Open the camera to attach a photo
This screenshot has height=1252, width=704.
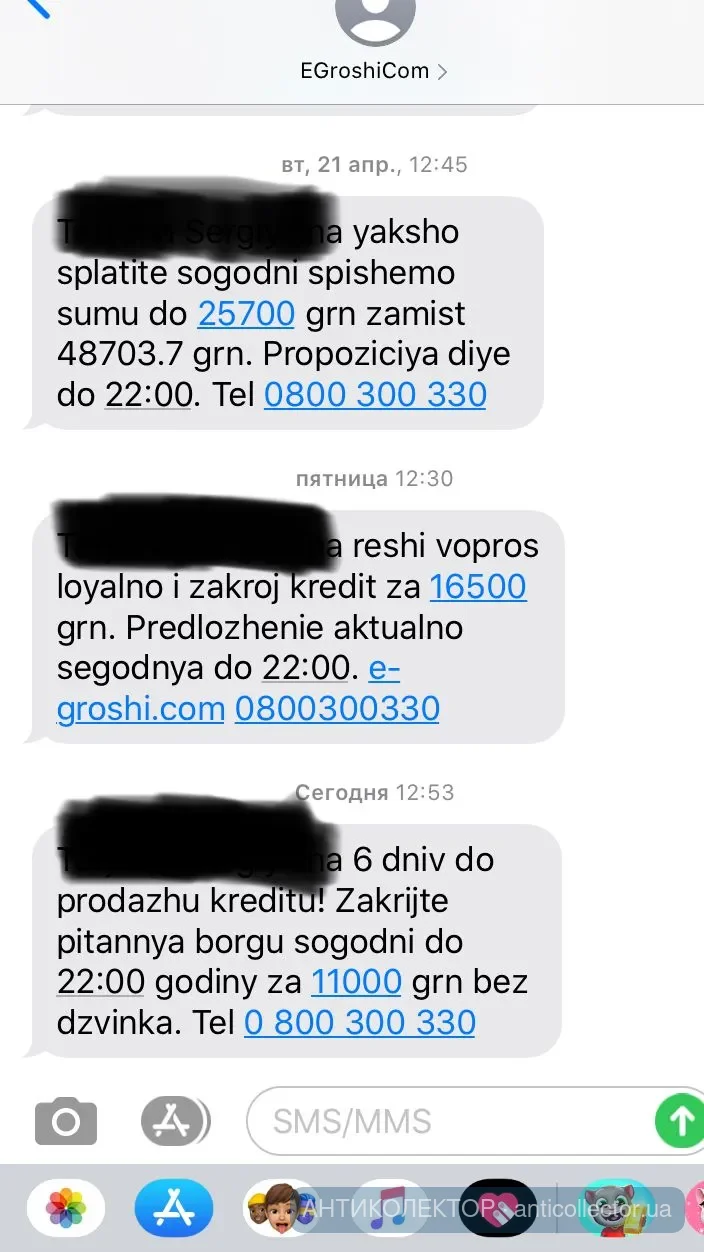coord(66,1121)
